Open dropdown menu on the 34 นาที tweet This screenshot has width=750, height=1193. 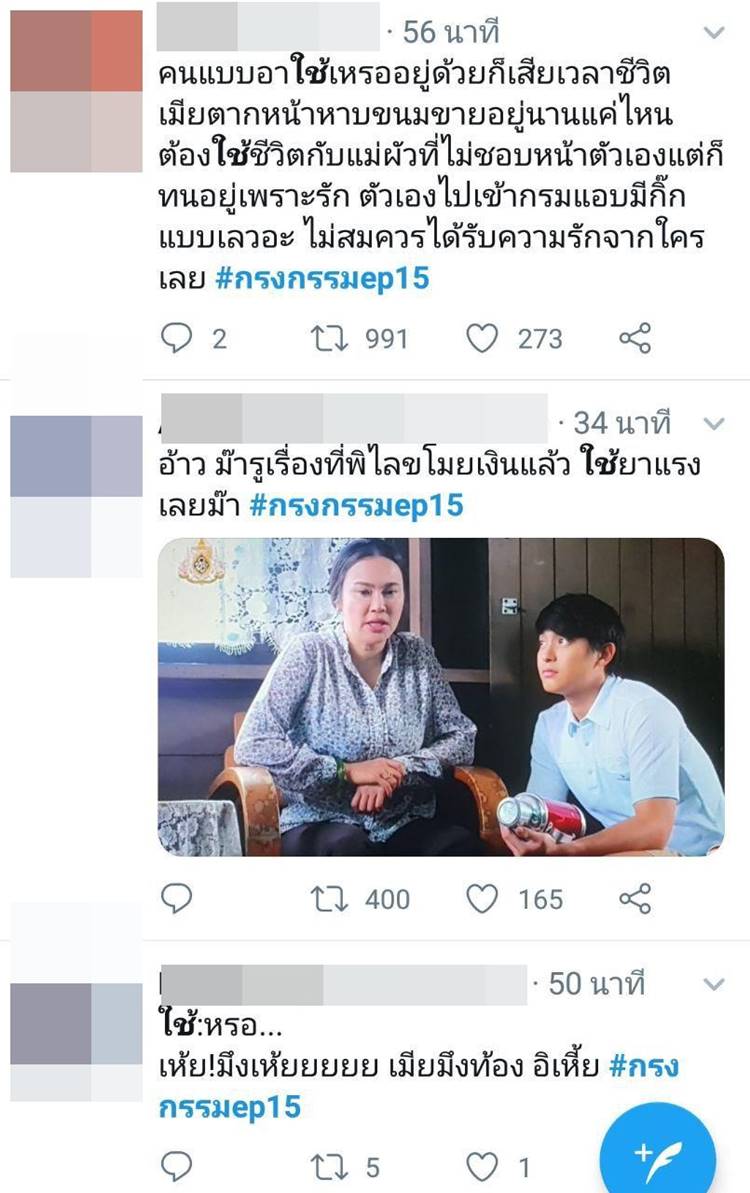(x=713, y=424)
